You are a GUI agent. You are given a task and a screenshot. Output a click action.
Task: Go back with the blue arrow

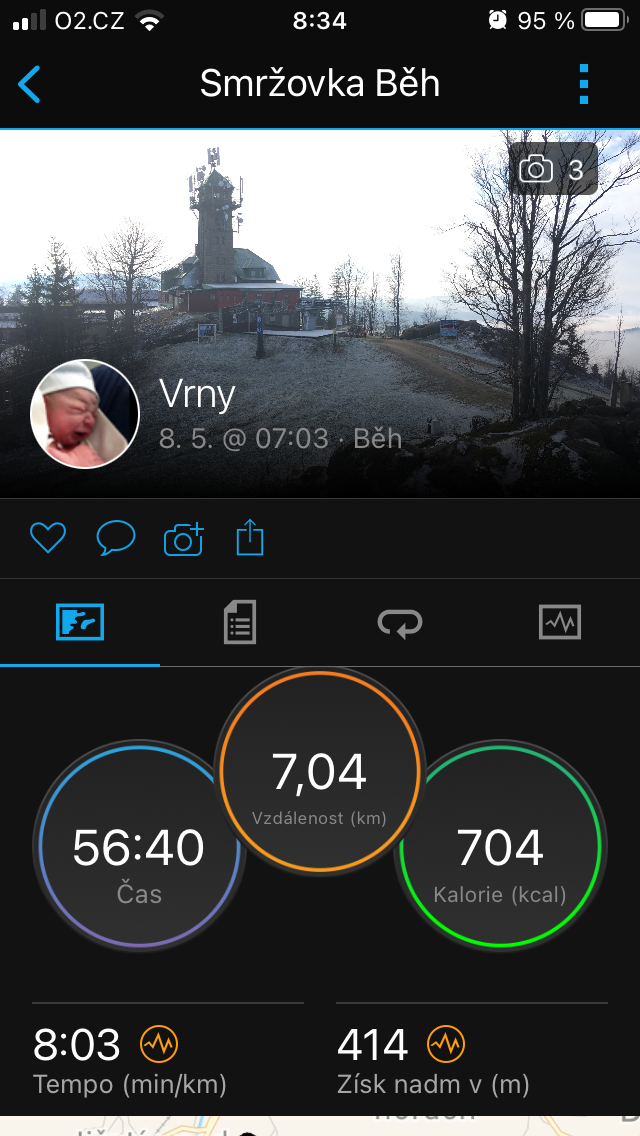[x=30, y=84]
